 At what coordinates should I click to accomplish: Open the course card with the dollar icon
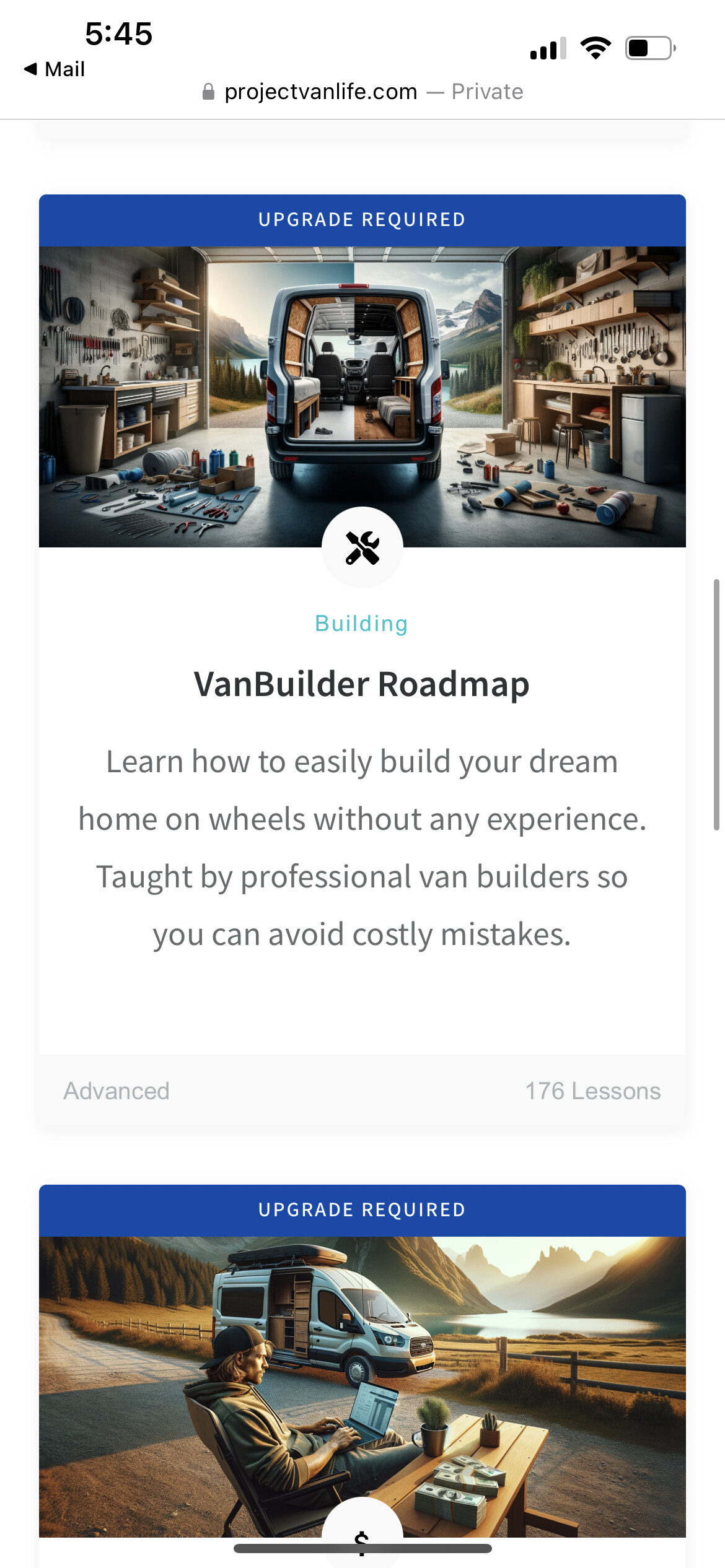click(362, 1375)
